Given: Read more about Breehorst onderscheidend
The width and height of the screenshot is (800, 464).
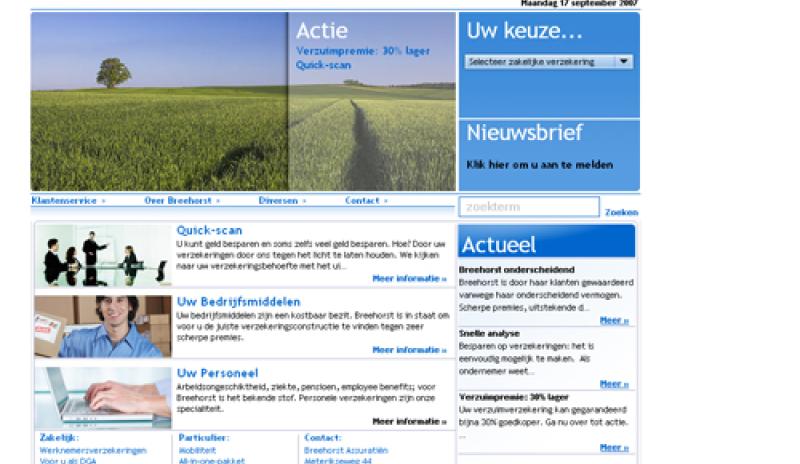Looking at the screenshot, I should click(x=614, y=321).
